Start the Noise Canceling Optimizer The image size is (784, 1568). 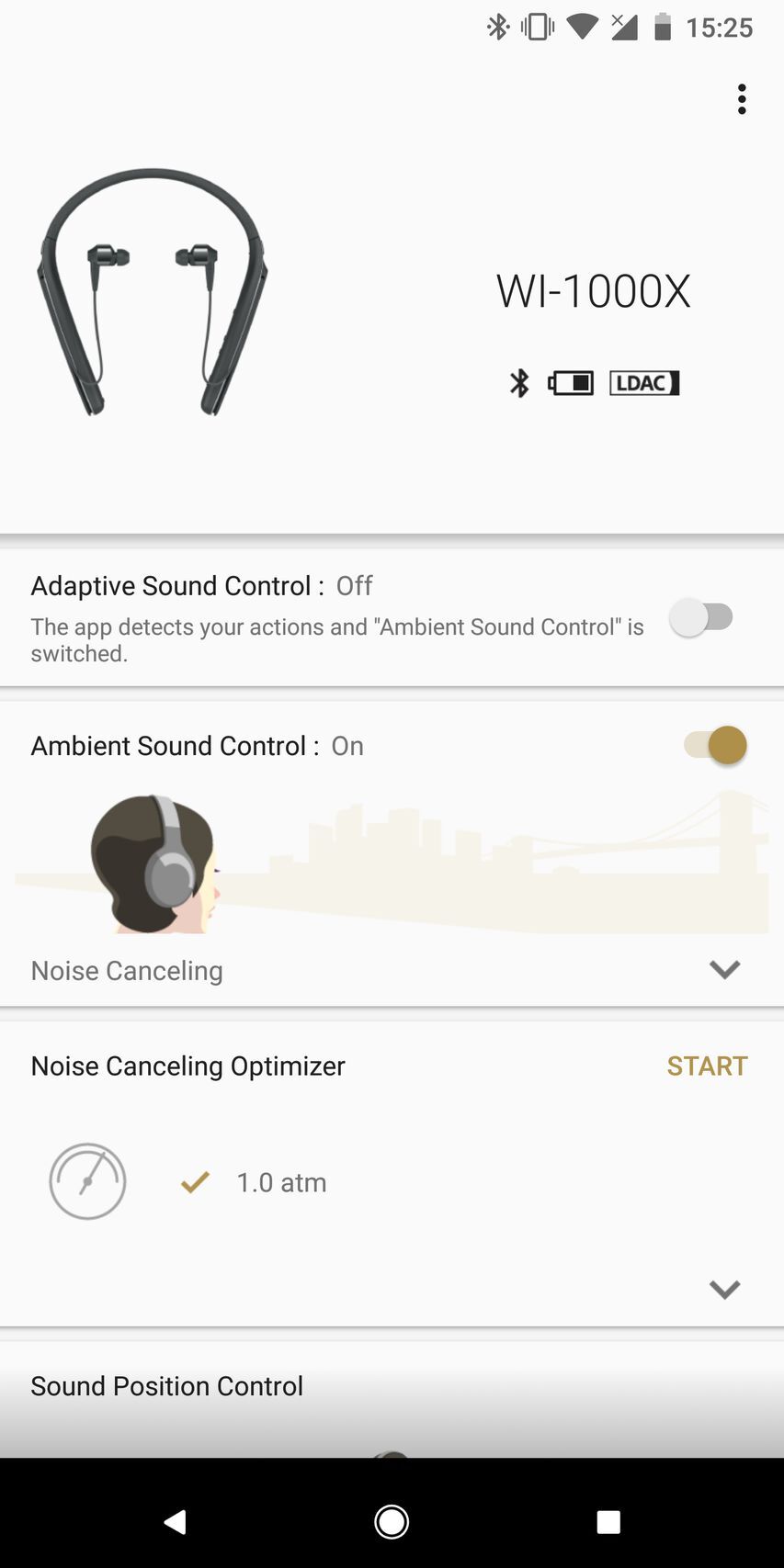point(707,1066)
